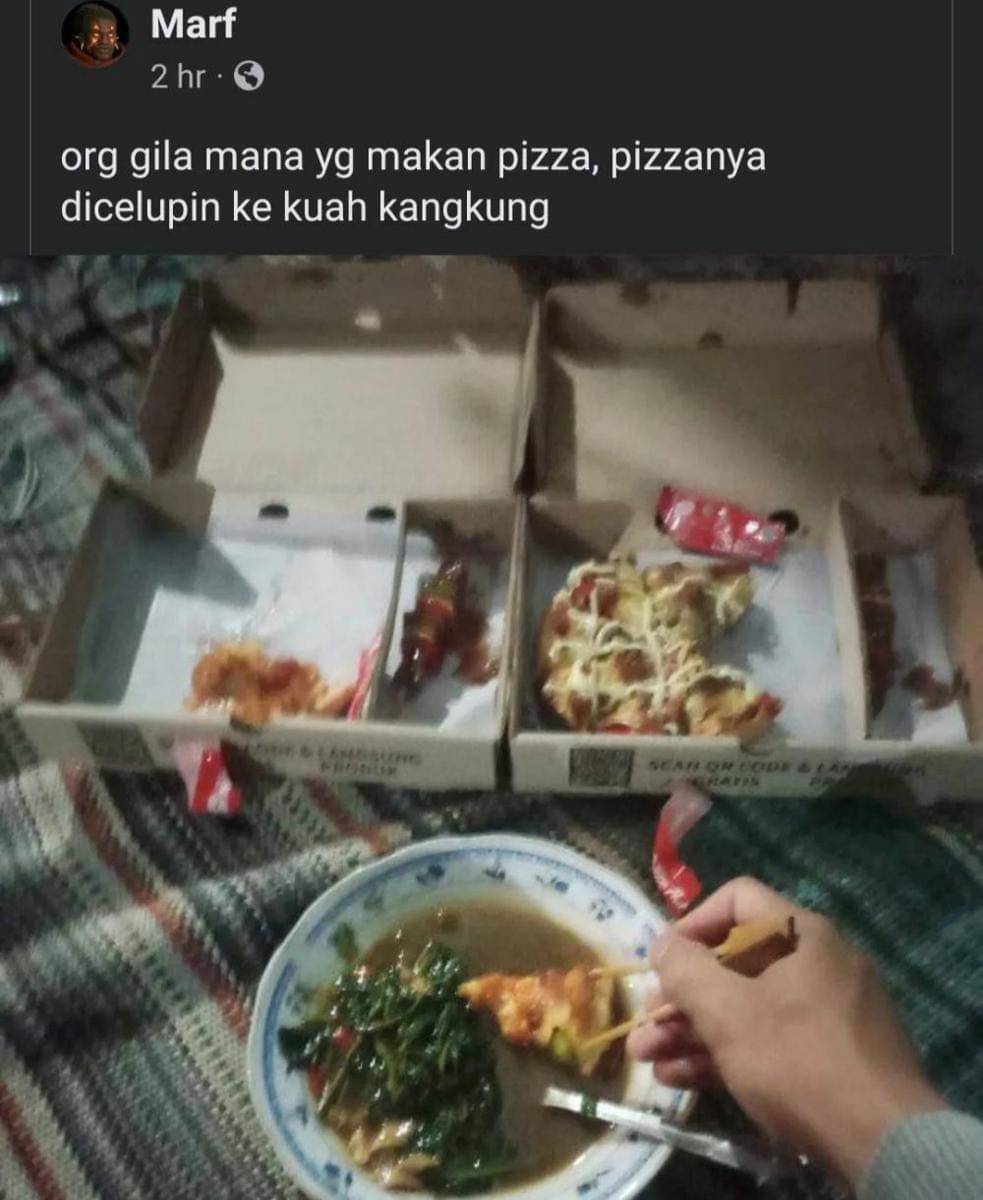Open the pizza and kangkung photo
The height and width of the screenshot is (1200, 983).
pos(491,727)
